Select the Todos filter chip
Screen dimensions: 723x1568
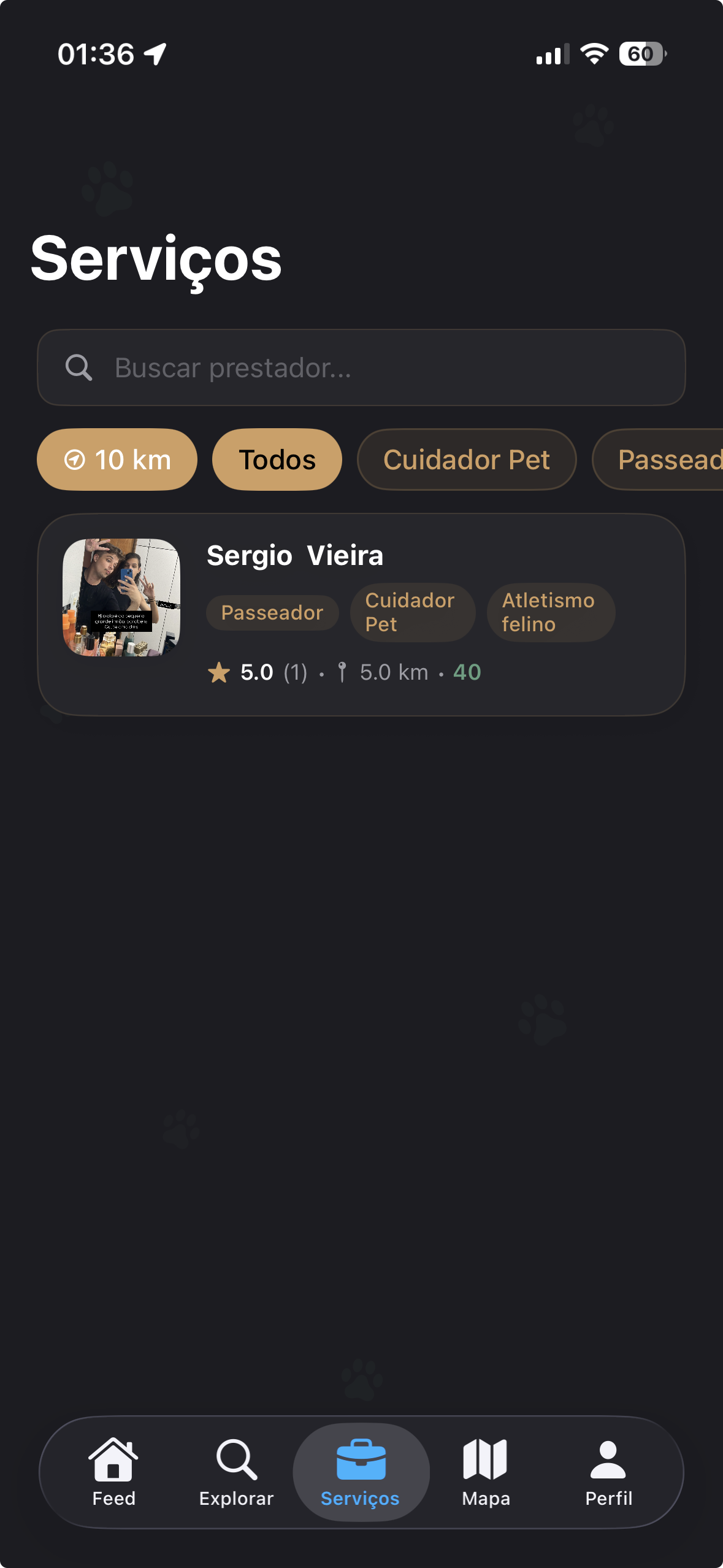[x=277, y=459]
